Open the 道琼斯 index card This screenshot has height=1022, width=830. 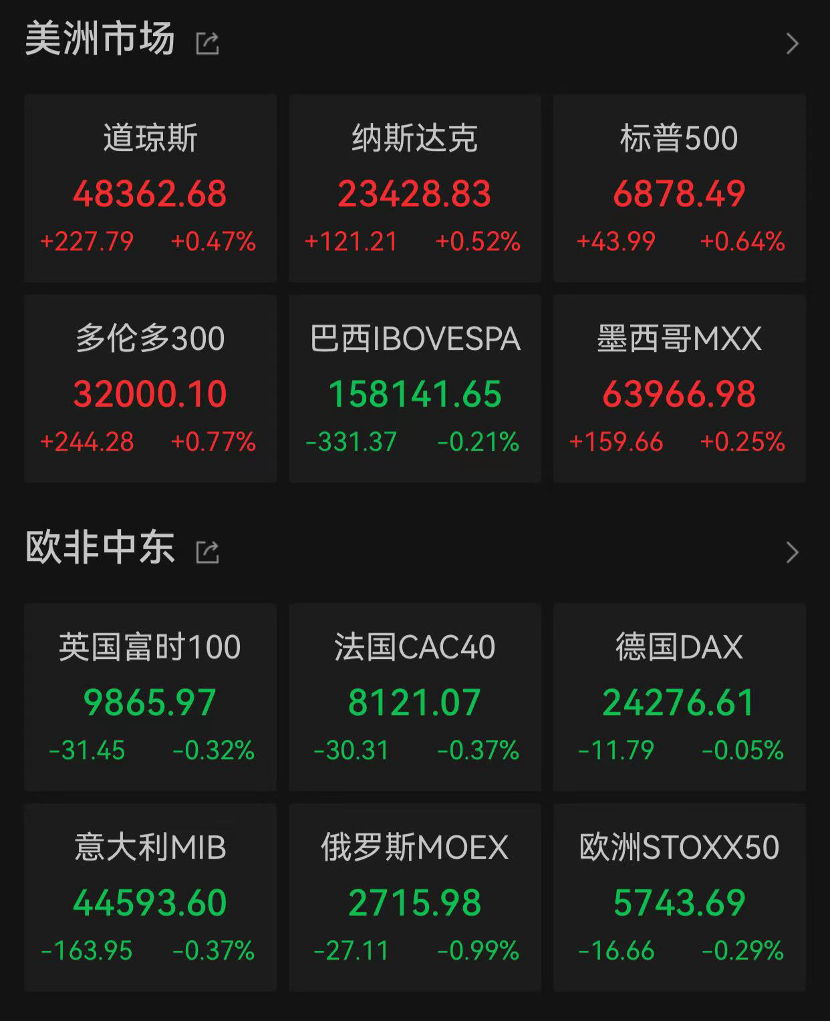(x=149, y=187)
